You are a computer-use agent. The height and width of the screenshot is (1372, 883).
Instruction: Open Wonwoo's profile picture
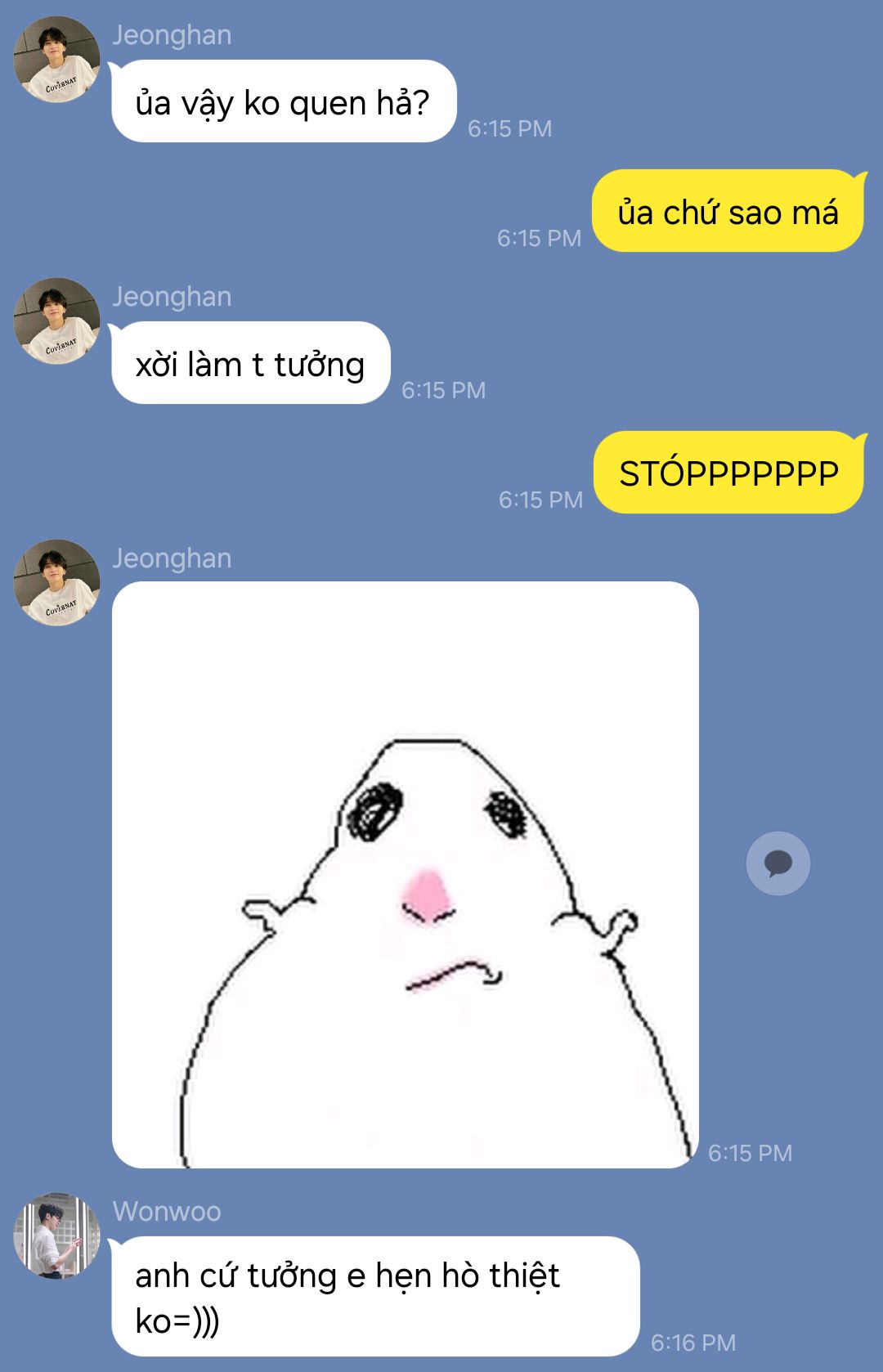click(x=57, y=1235)
